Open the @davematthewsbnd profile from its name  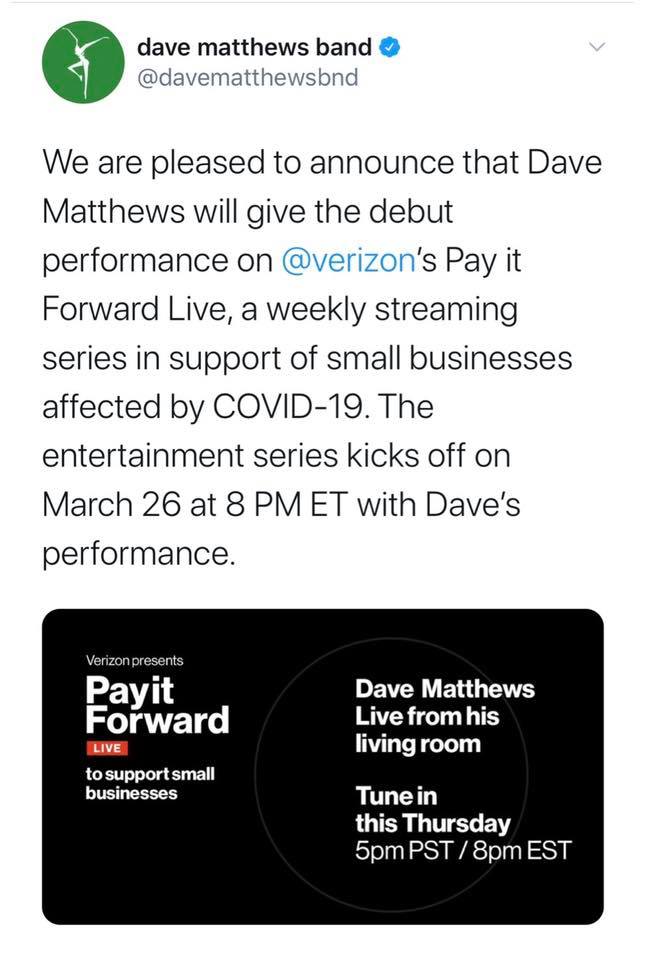tap(254, 46)
